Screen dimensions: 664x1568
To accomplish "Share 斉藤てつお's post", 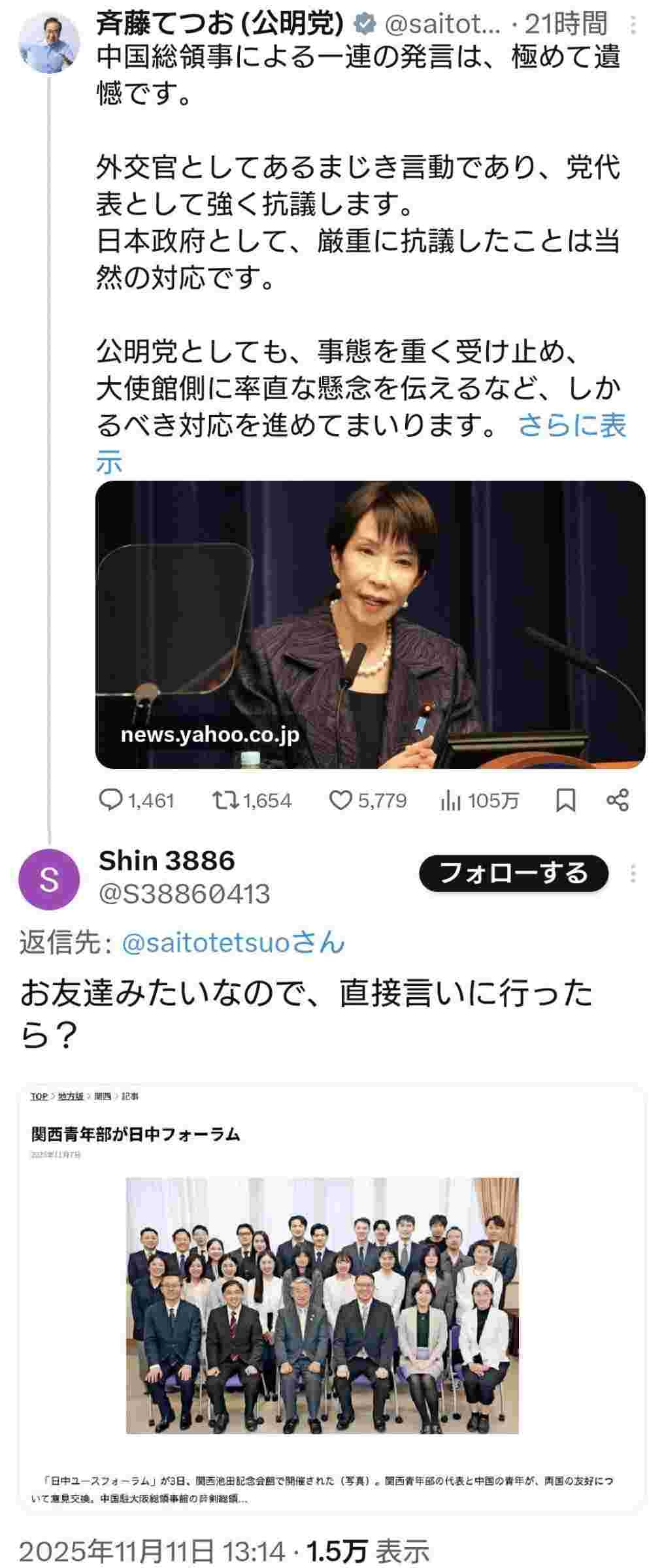I will click(618, 800).
